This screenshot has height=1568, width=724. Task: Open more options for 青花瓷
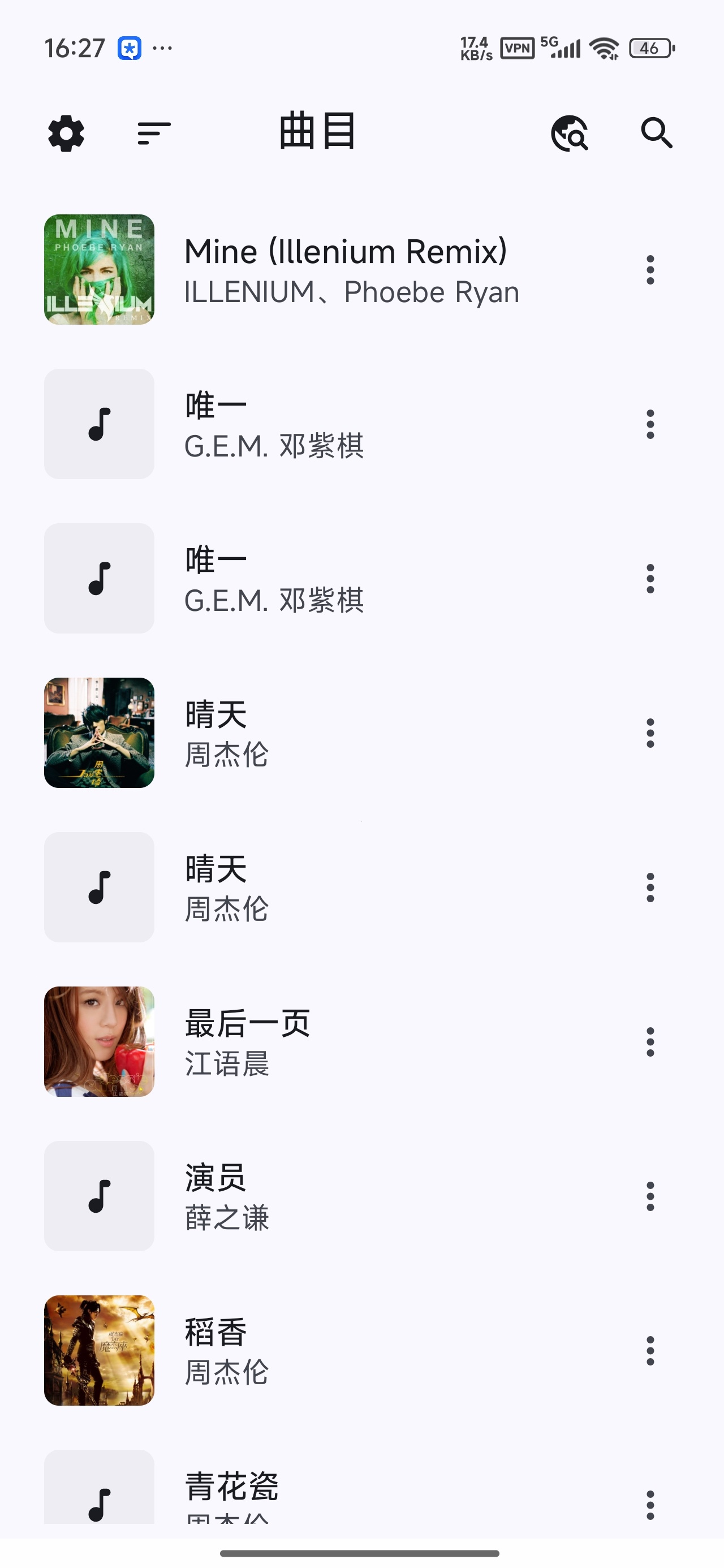[x=650, y=1505]
